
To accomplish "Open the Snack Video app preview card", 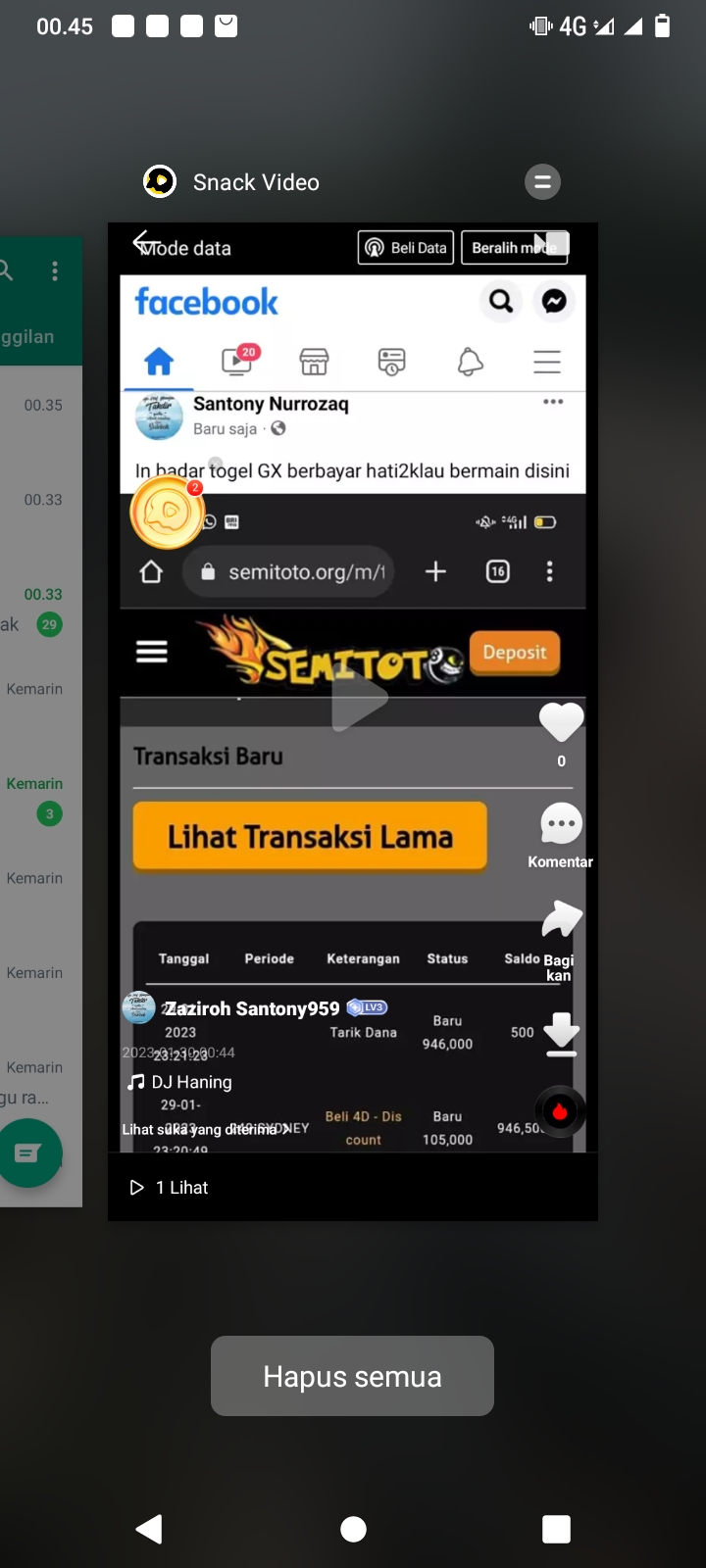I will (x=352, y=721).
